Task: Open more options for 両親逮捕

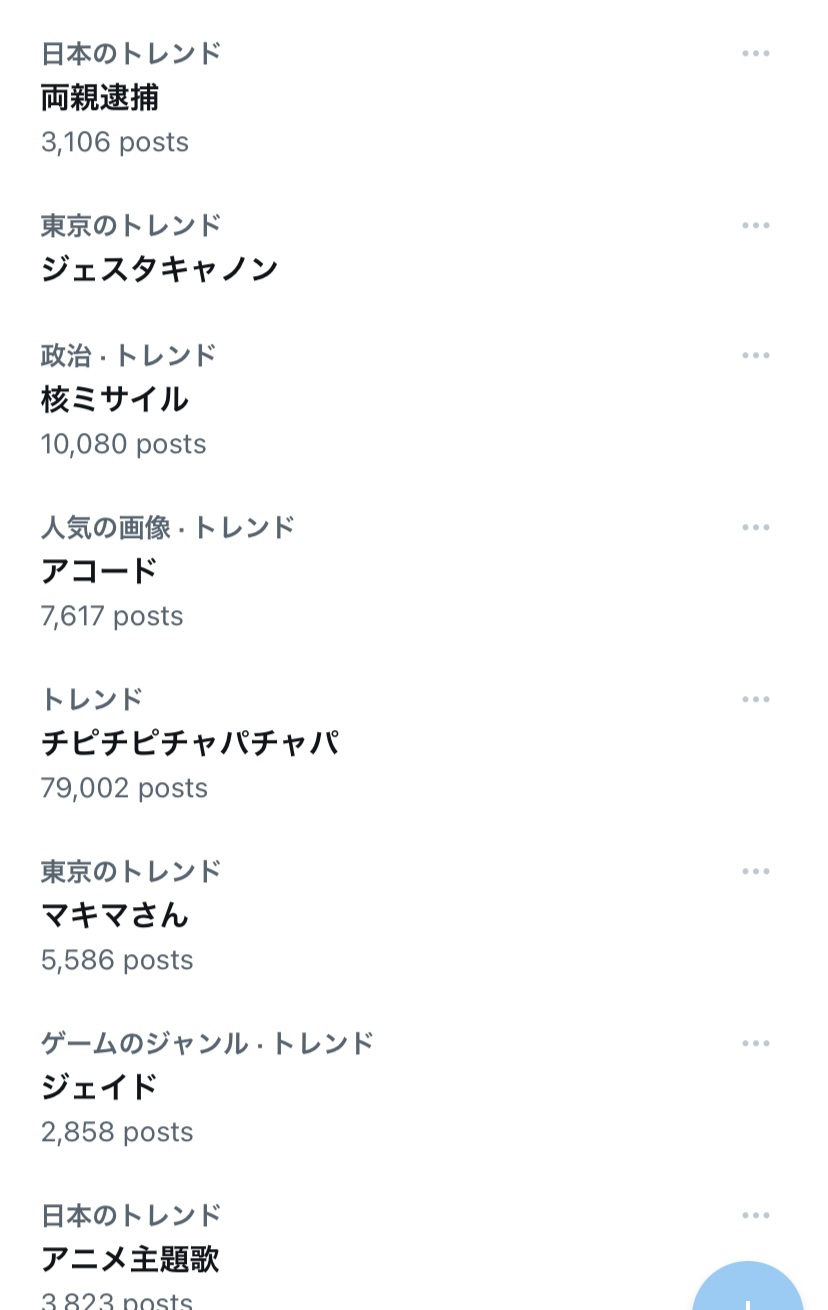Action: [x=756, y=54]
